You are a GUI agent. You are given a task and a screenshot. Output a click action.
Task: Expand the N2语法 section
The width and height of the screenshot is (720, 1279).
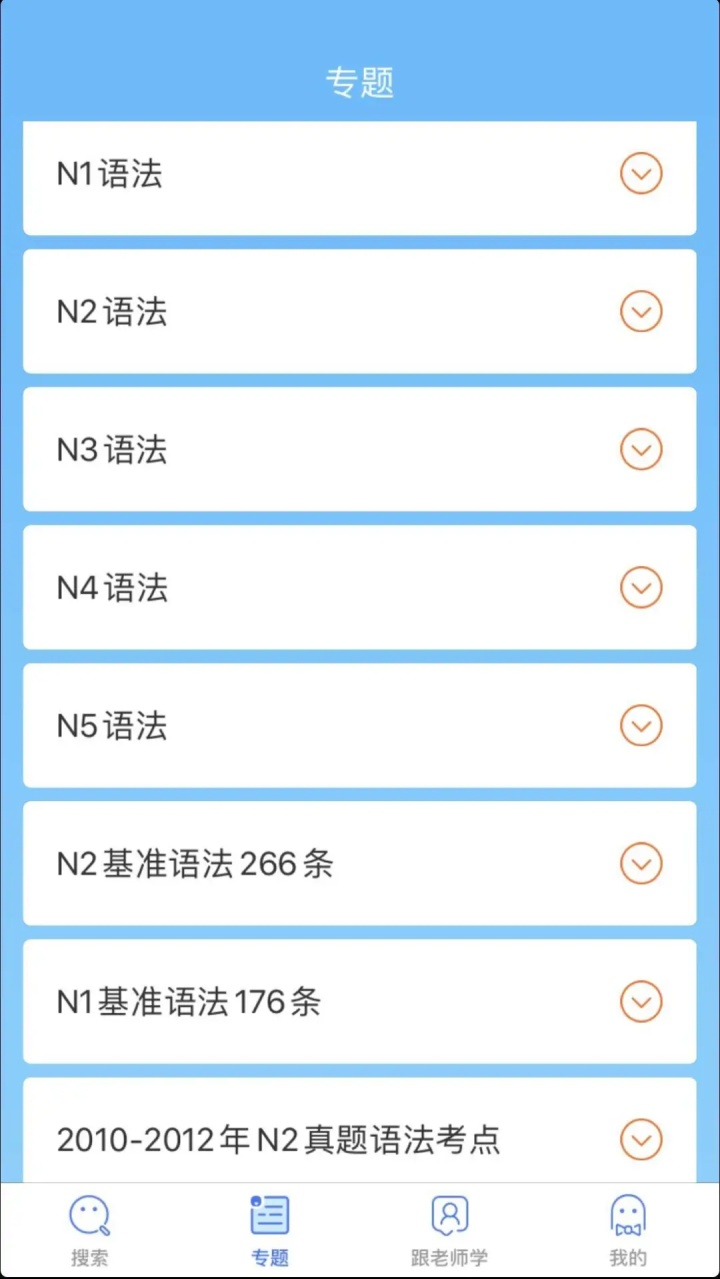(x=641, y=312)
